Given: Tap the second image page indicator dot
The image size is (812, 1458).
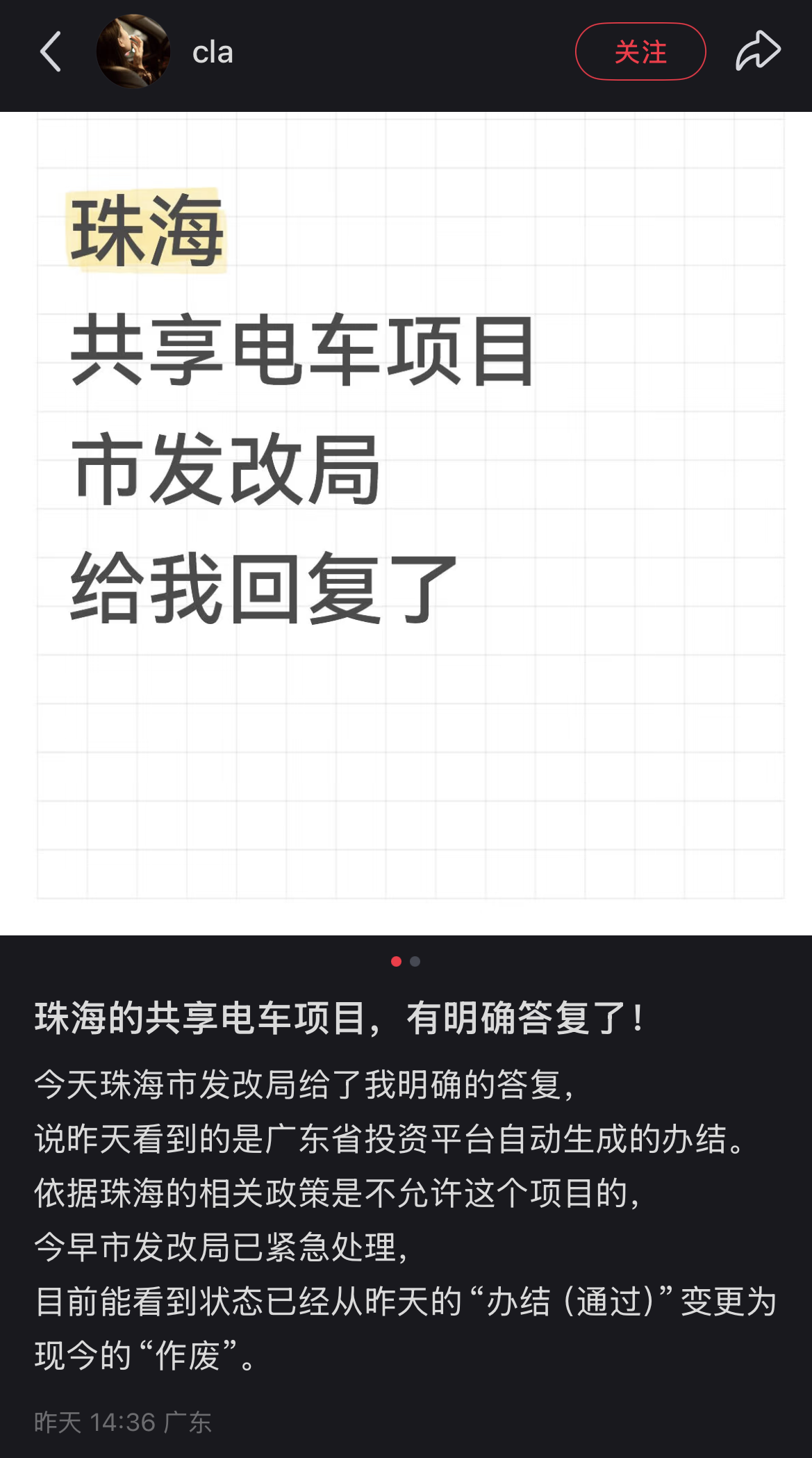Looking at the screenshot, I should 415,961.
